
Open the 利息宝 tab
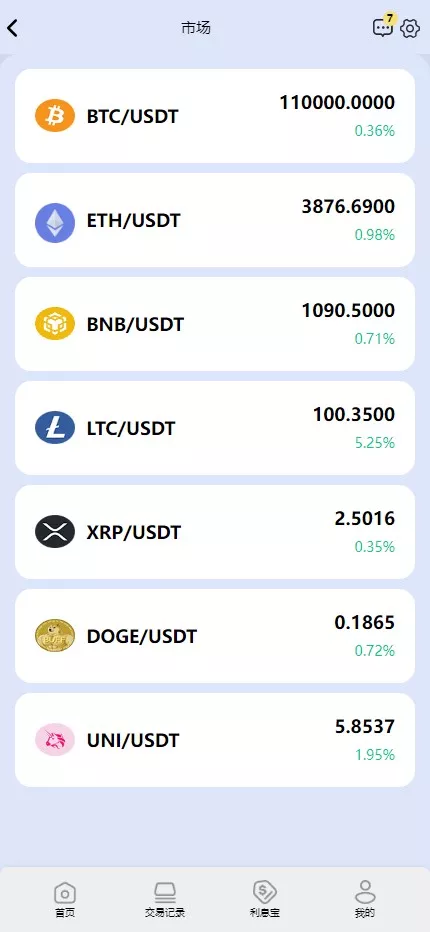[x=265, y=899]
